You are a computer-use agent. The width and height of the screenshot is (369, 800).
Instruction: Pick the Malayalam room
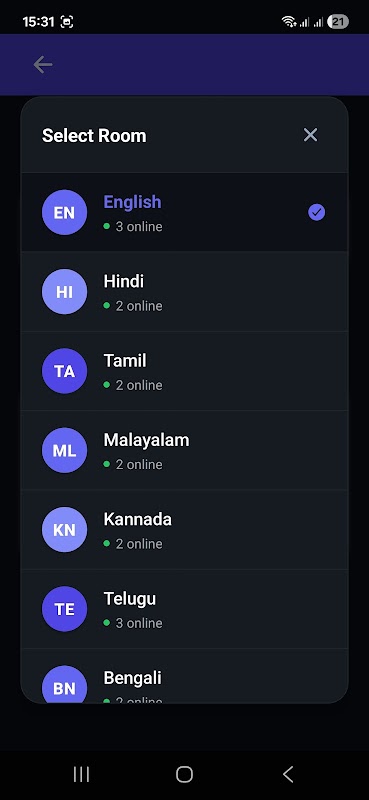click(x=184, y=450)
